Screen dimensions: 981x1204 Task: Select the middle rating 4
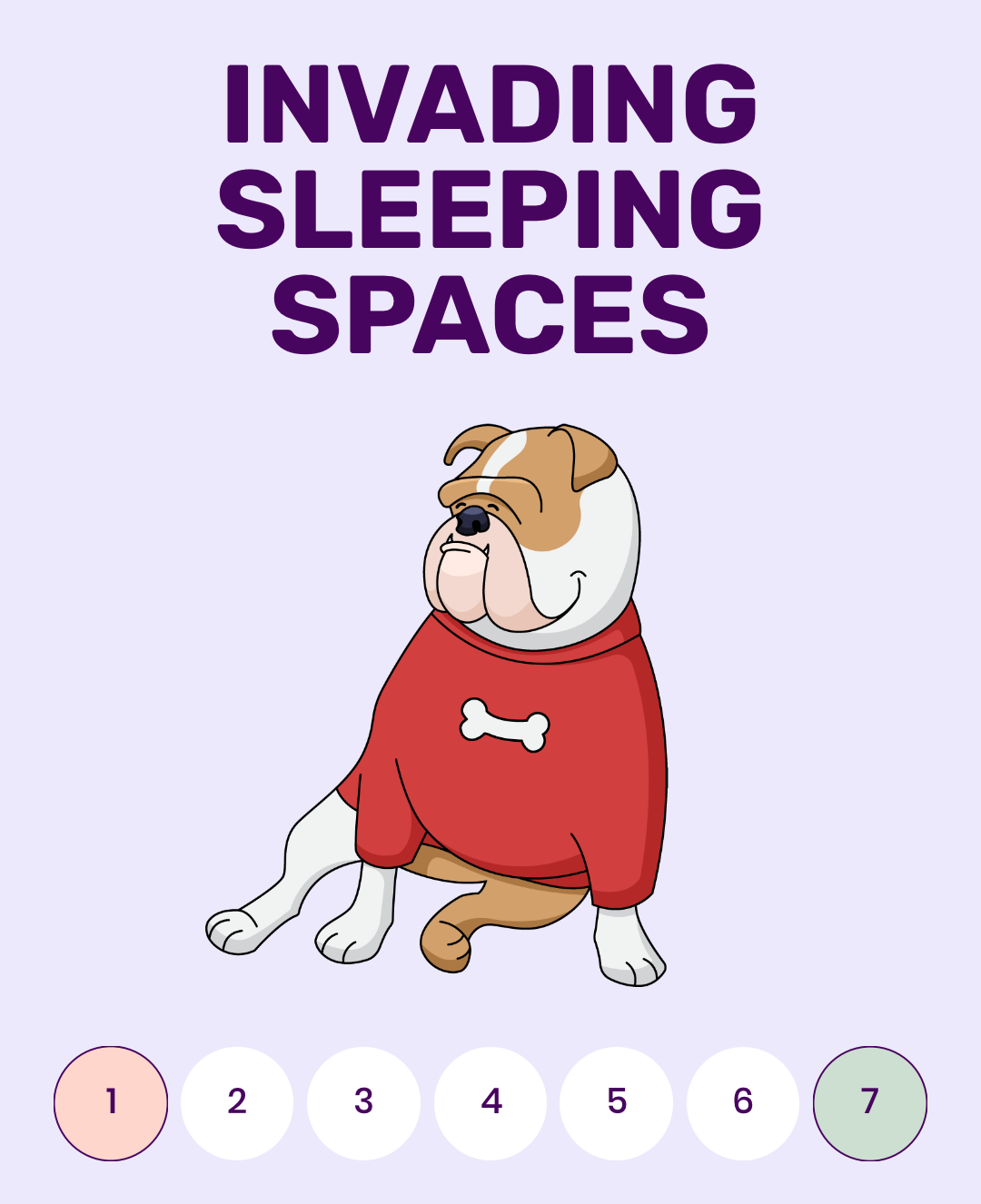[490, 1103]
